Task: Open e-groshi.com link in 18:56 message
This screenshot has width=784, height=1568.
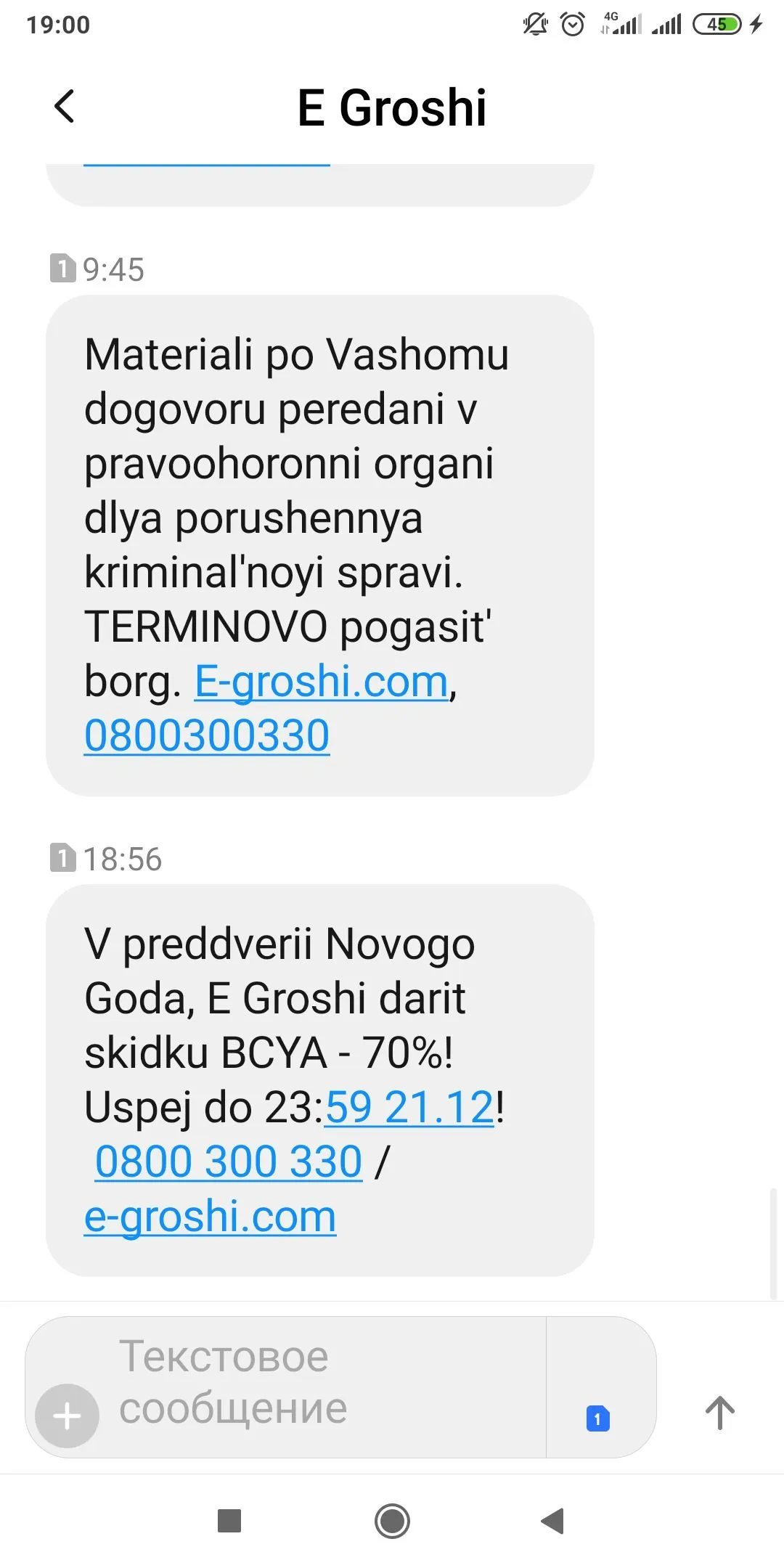Action: point(210,1217)
